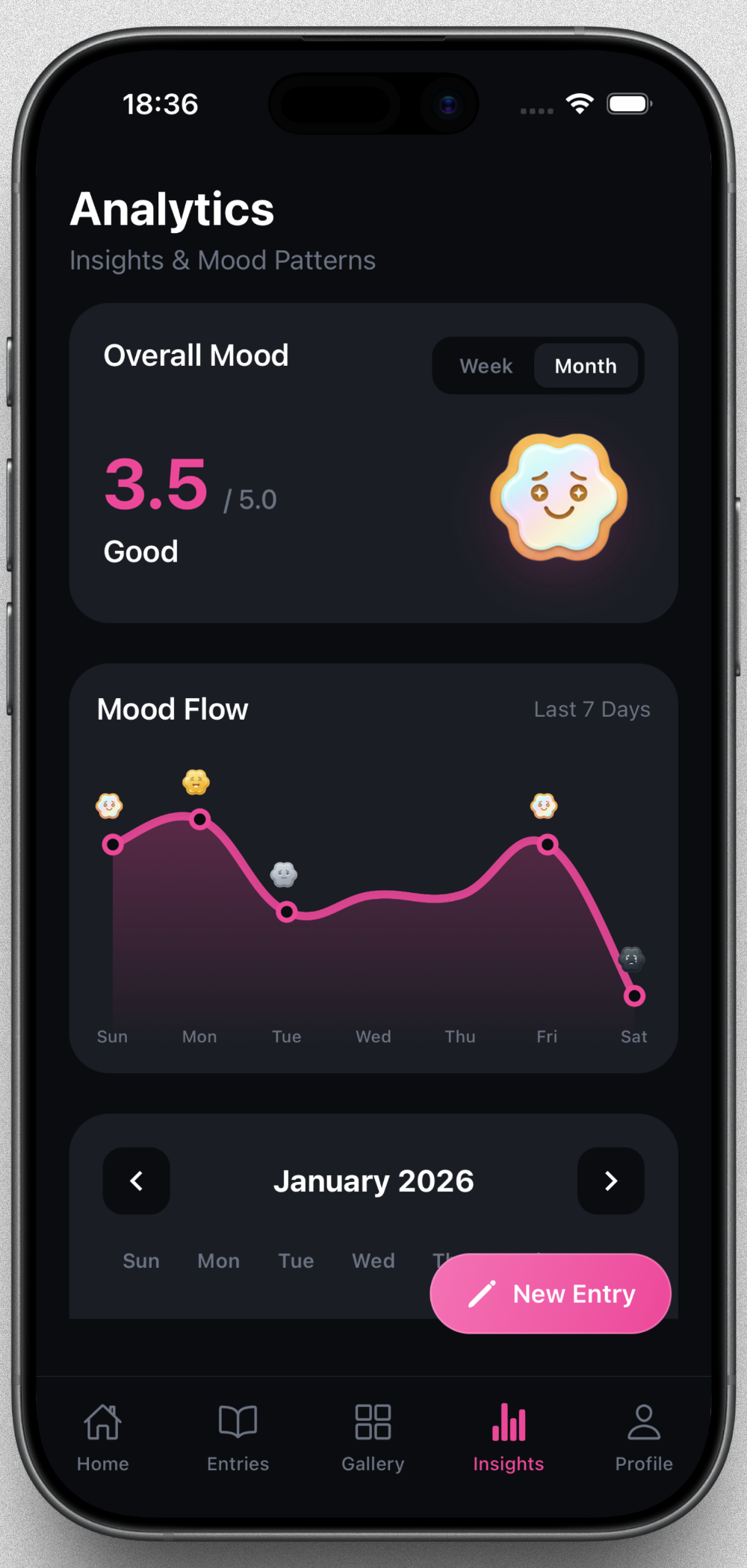Select the Month mood range

[x=586, y=366]
